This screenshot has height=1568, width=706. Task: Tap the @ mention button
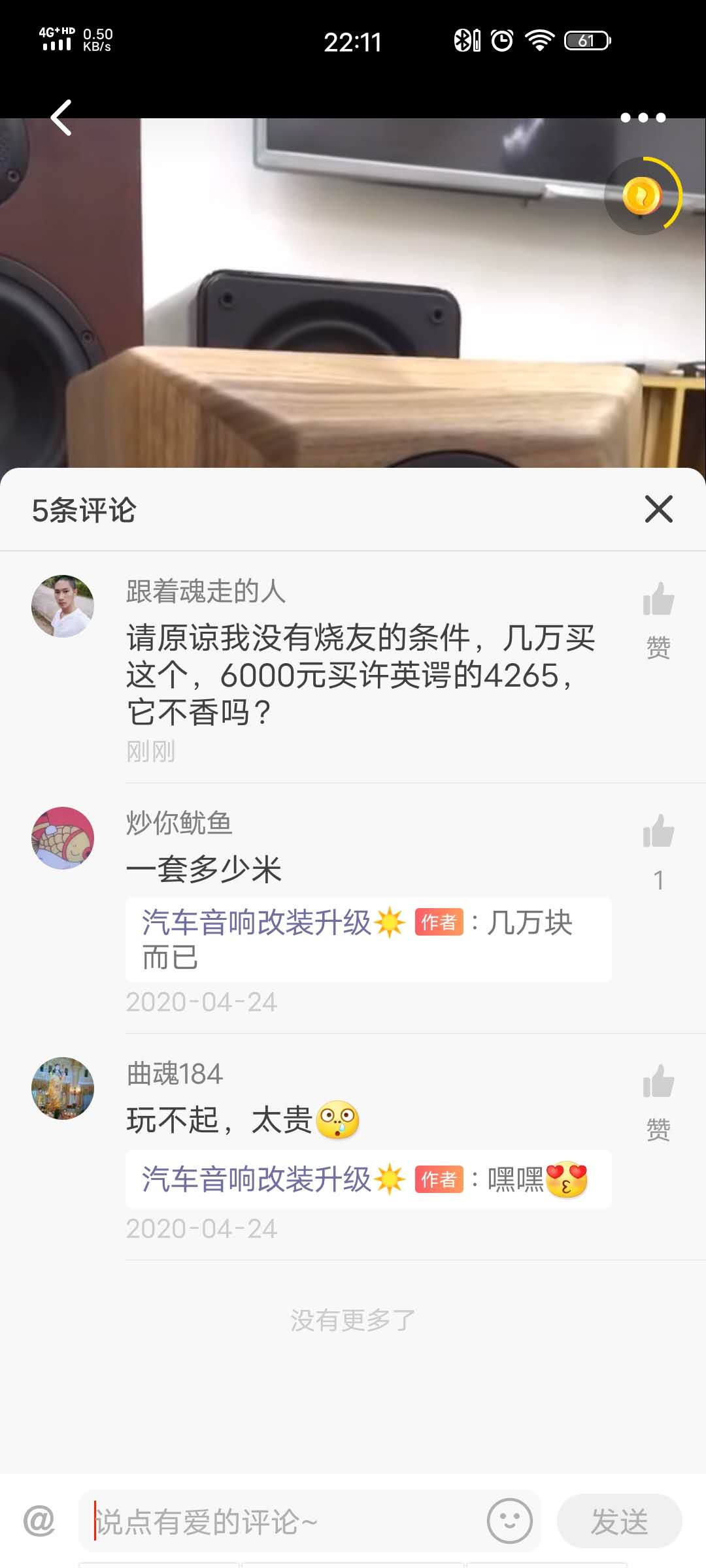[x=39, y=1521]
